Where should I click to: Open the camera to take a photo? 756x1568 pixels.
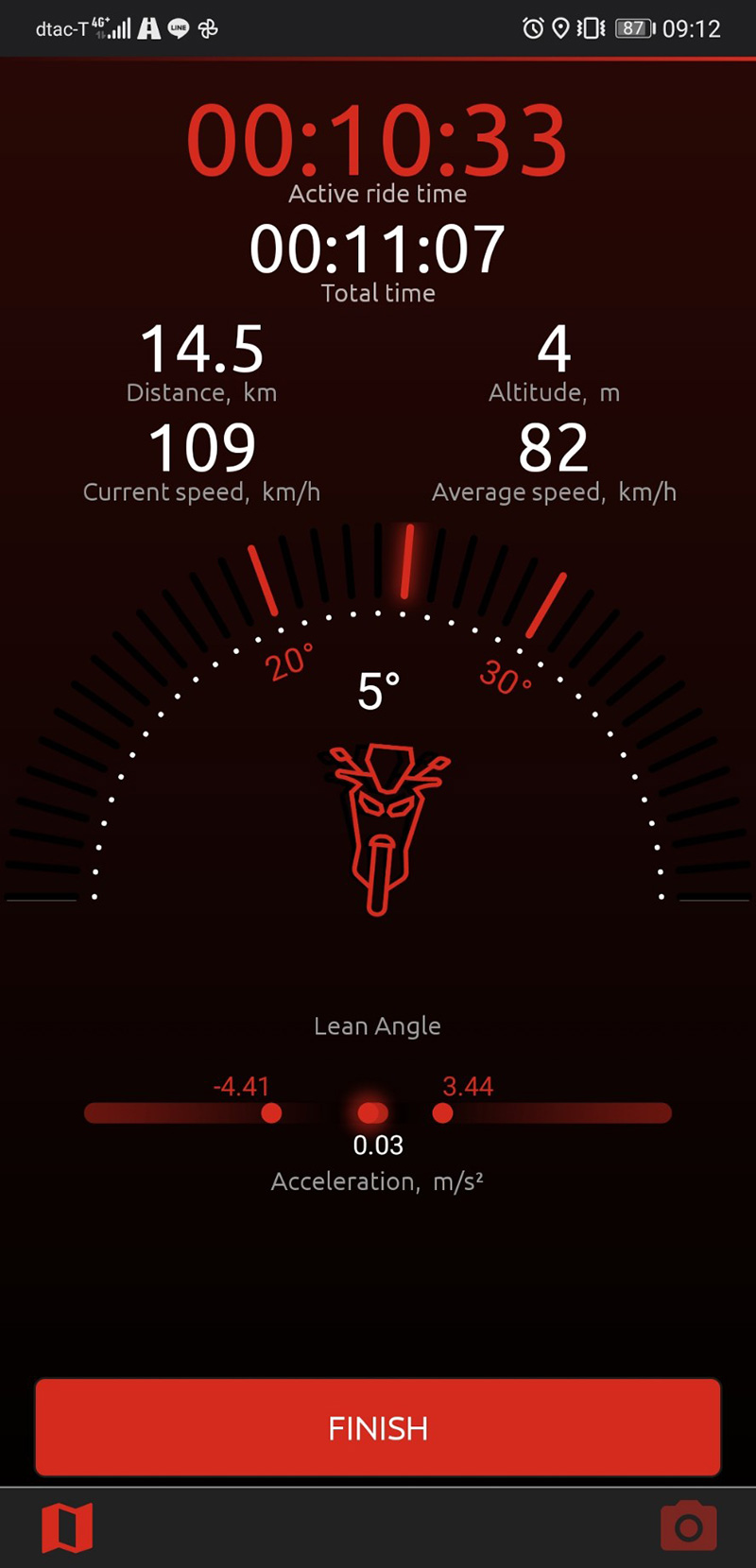(688, 1526)
